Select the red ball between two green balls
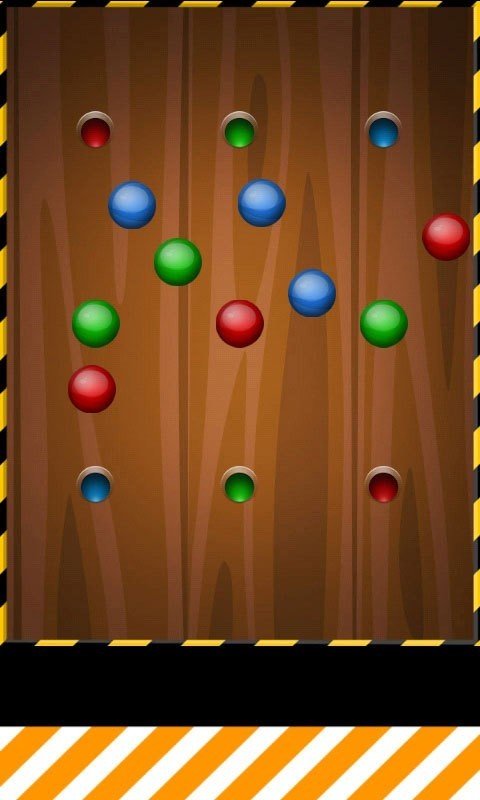The width and height of the screenshot is (480, 800). pos(240,323)
